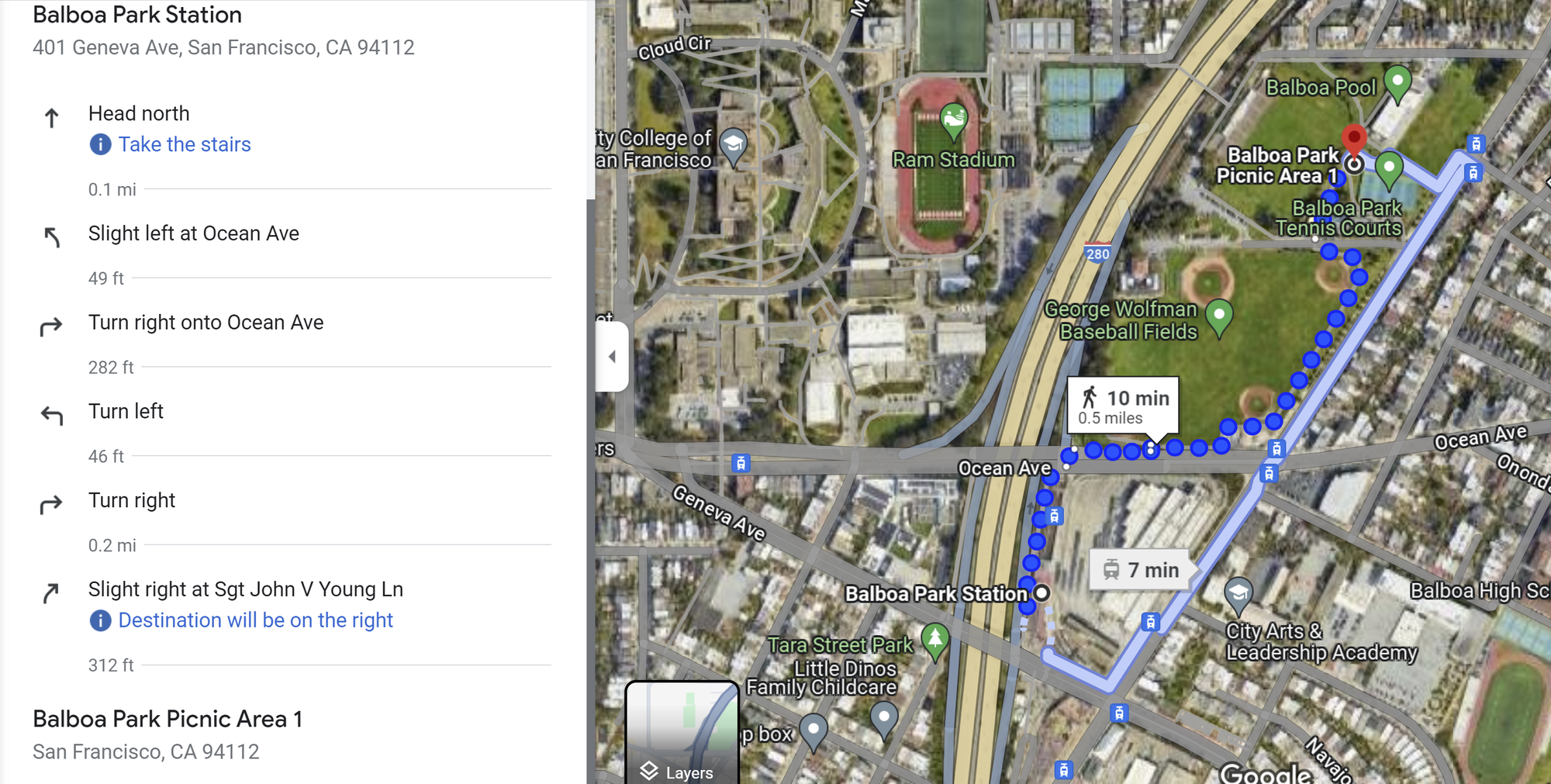
Task: Open Ram Stadium map pin
Action: tap(953, 121)
